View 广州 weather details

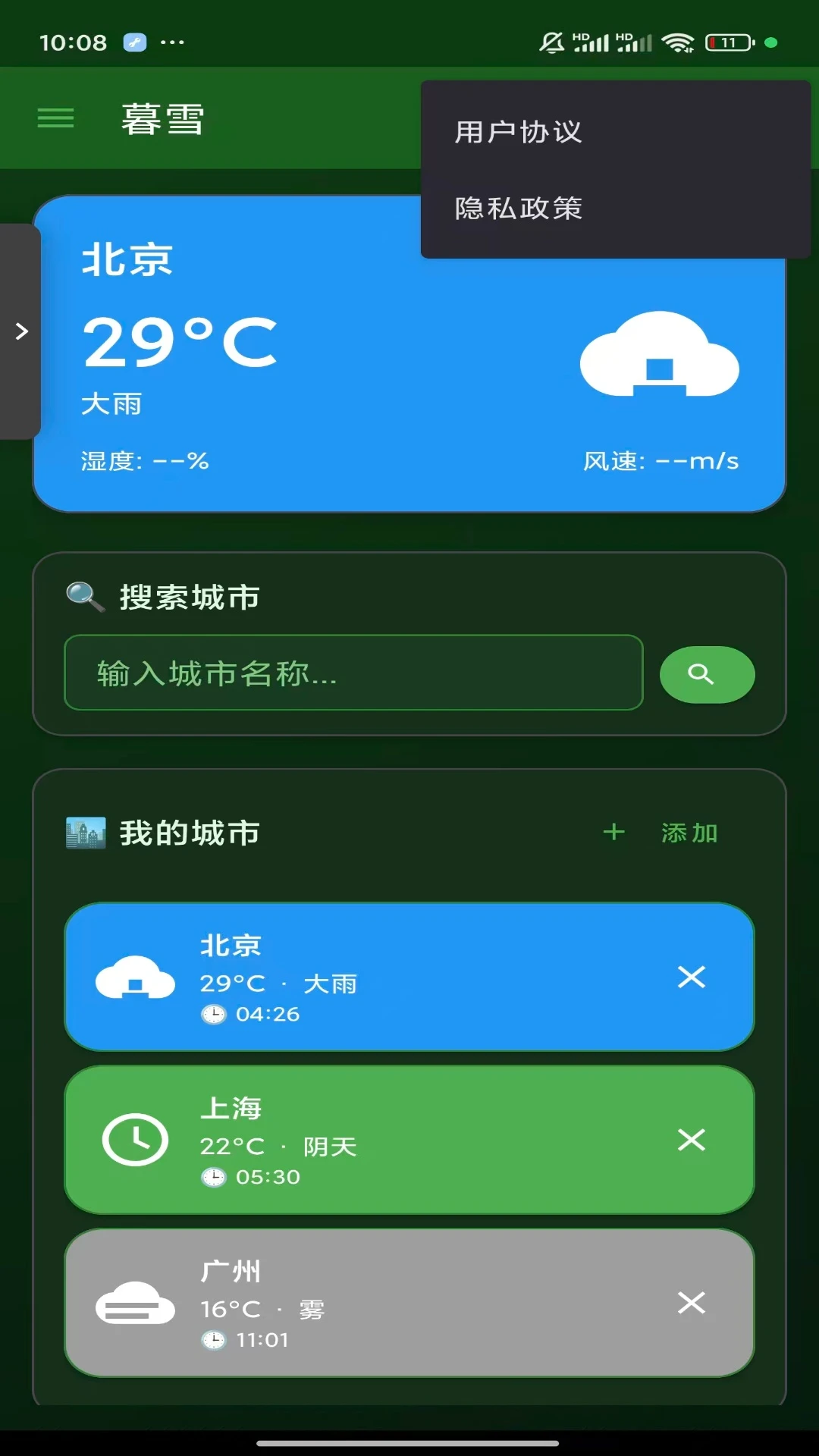pyautogui.click(x=379, y=1303)
